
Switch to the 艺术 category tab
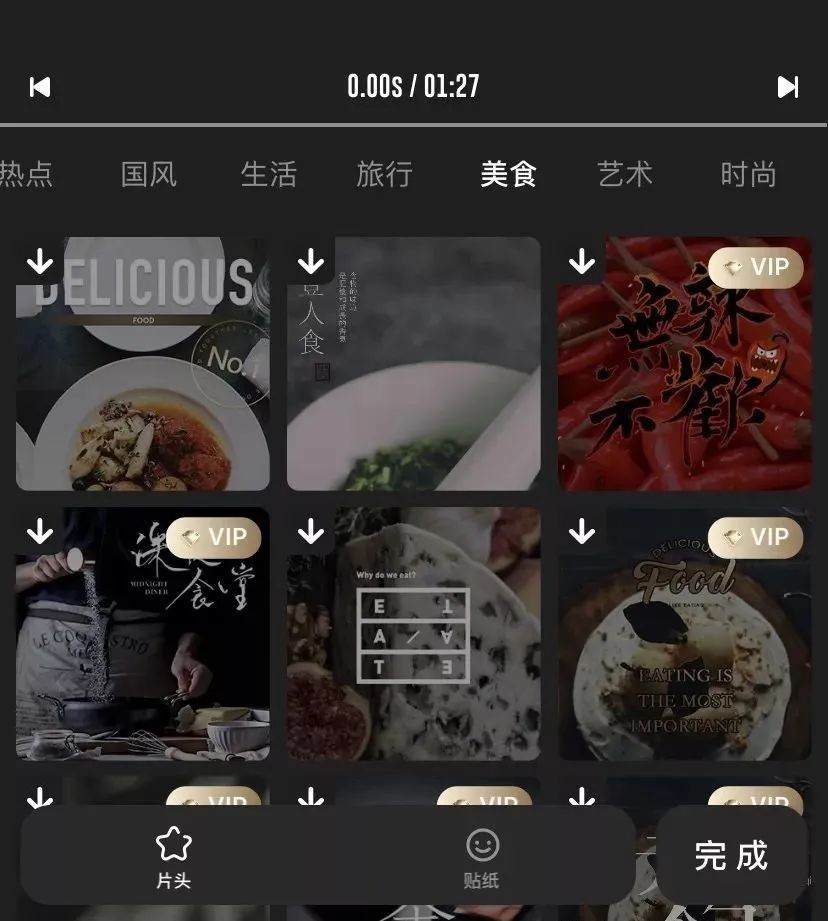625,174
